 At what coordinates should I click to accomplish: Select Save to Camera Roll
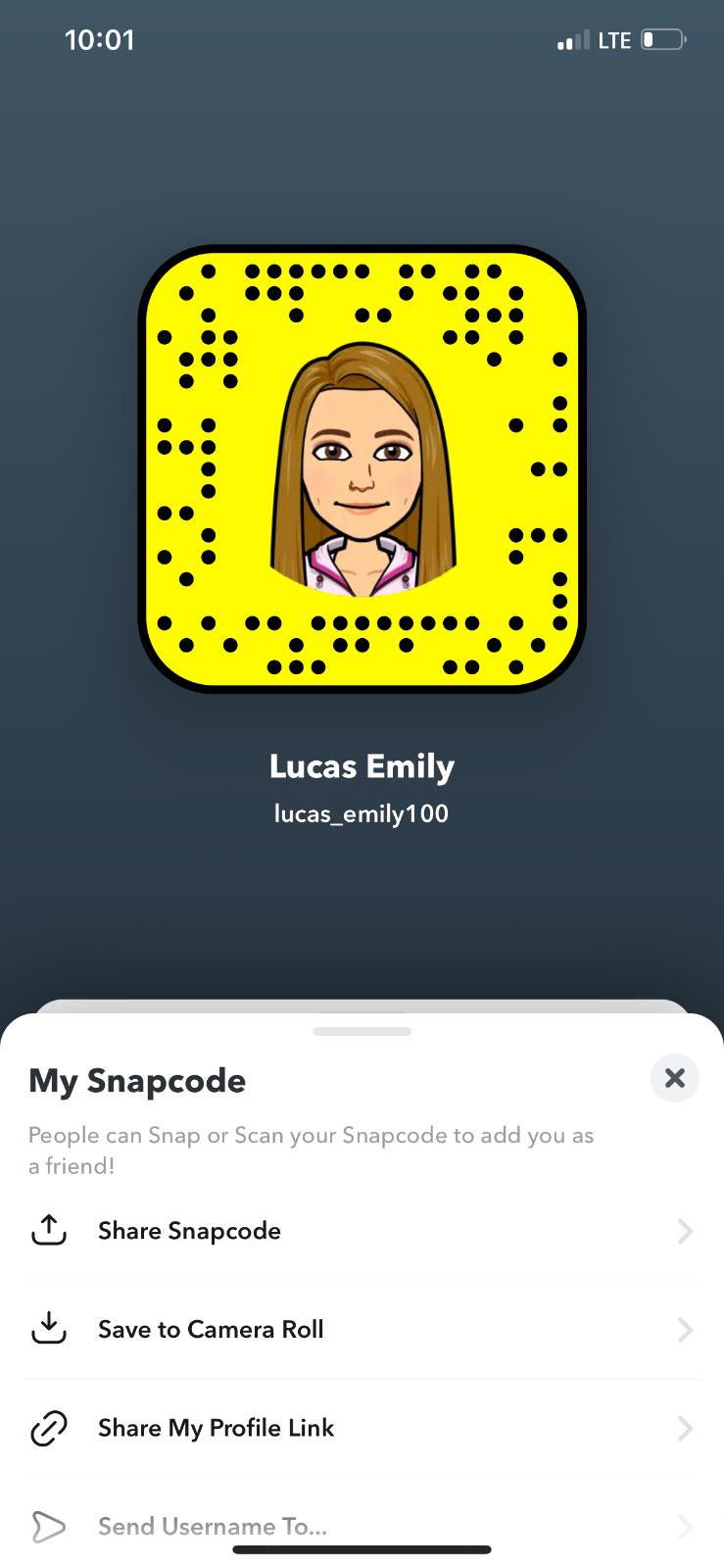pos(210,1330)
